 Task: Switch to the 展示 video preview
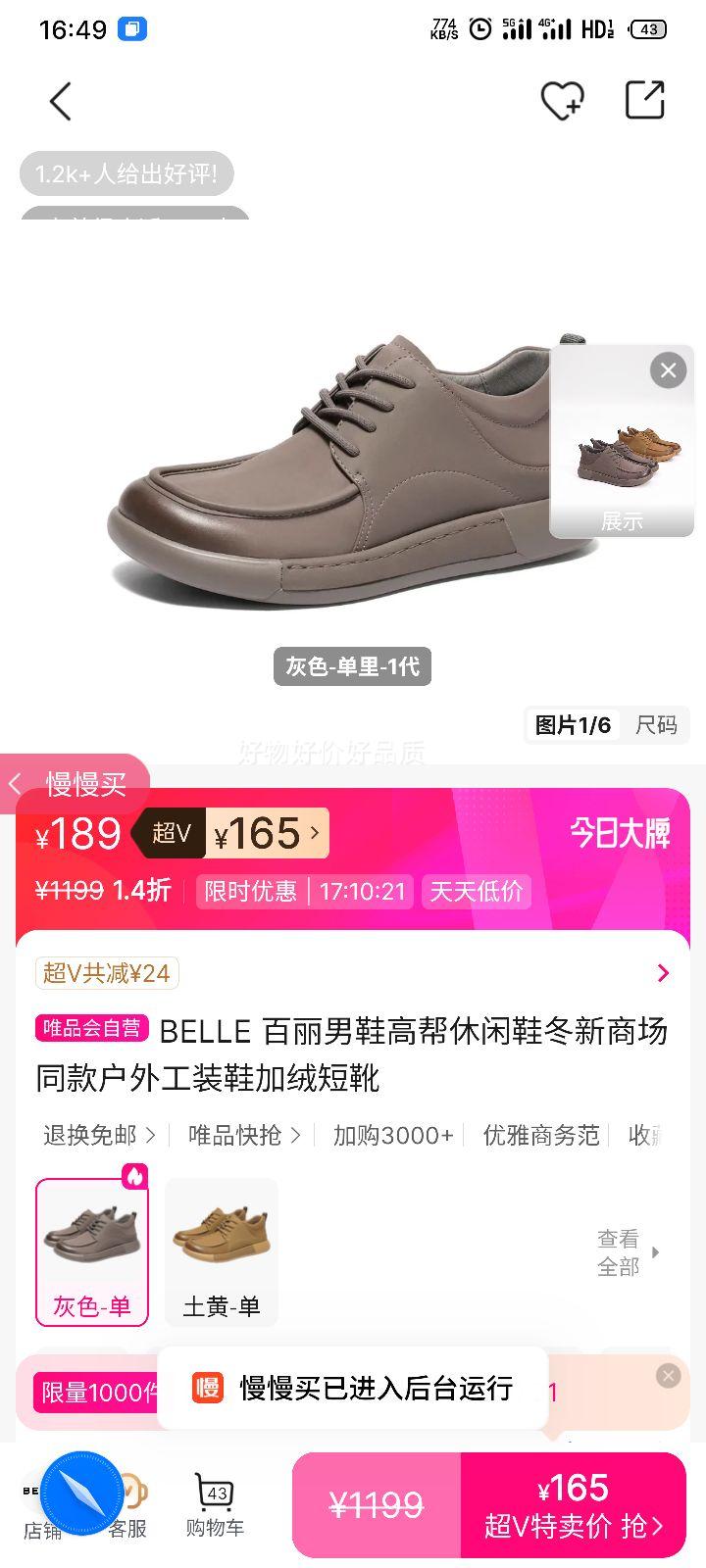coord(624,522)
